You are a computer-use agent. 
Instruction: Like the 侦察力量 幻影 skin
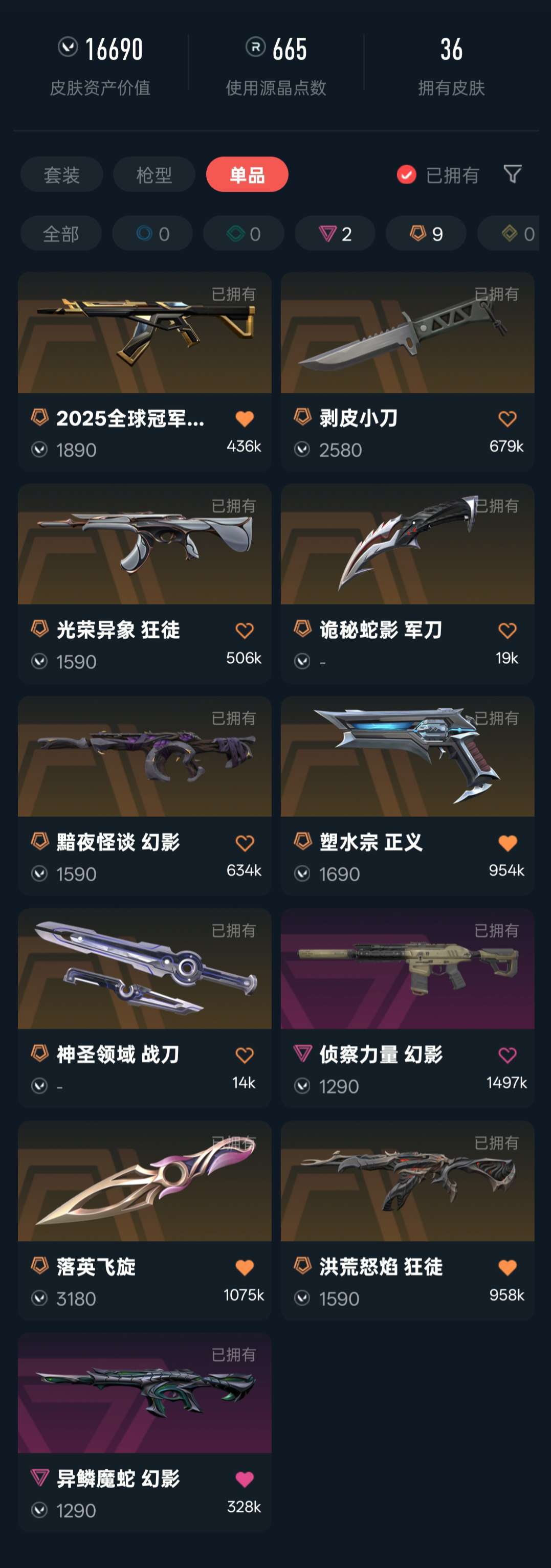click(x=506, y=1055)
